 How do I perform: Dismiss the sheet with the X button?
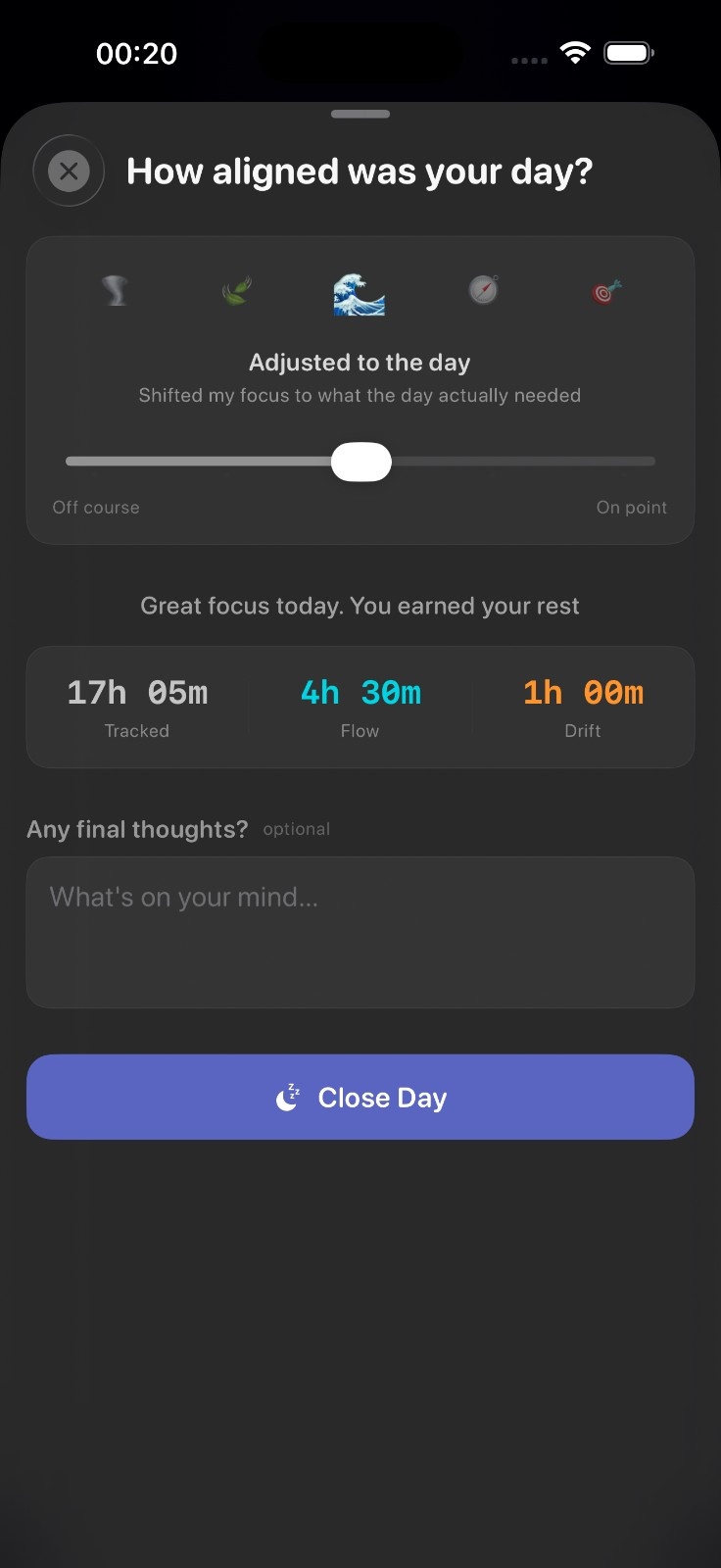[x=69, y=171]
